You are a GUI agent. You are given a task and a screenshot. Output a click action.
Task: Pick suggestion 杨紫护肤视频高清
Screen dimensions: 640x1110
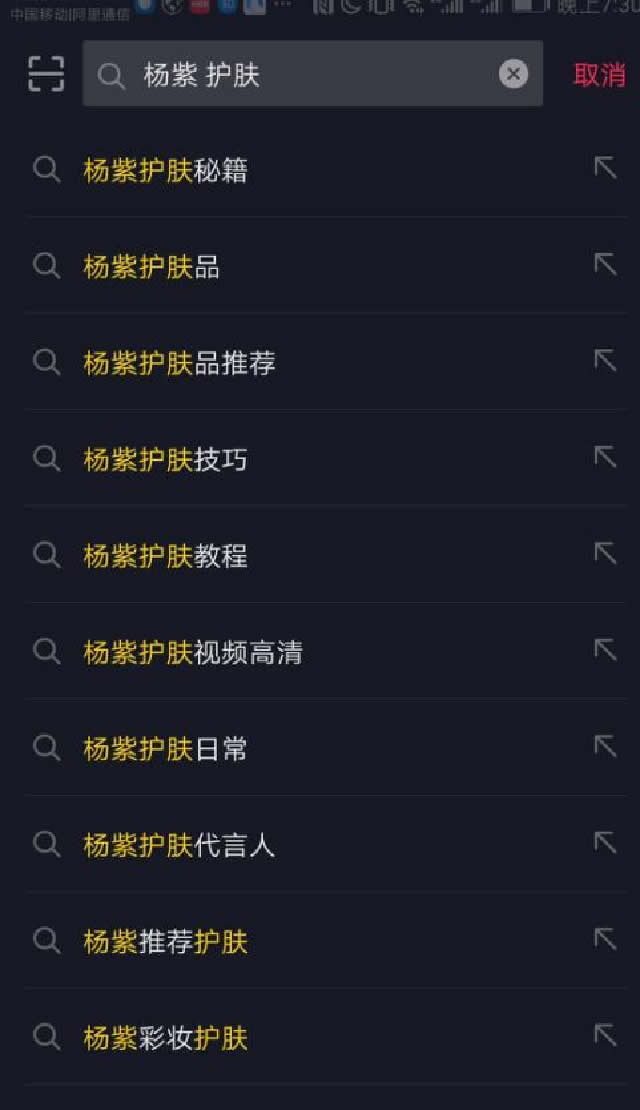[x=193, y=653]
